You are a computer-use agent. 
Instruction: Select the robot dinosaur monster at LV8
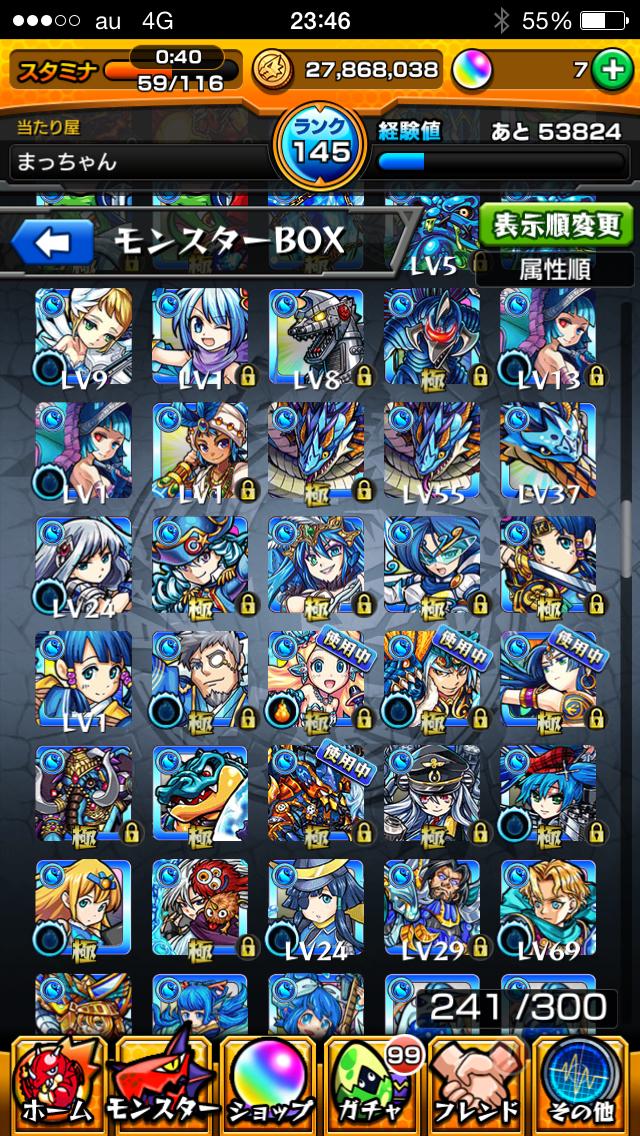click(315, 337)
